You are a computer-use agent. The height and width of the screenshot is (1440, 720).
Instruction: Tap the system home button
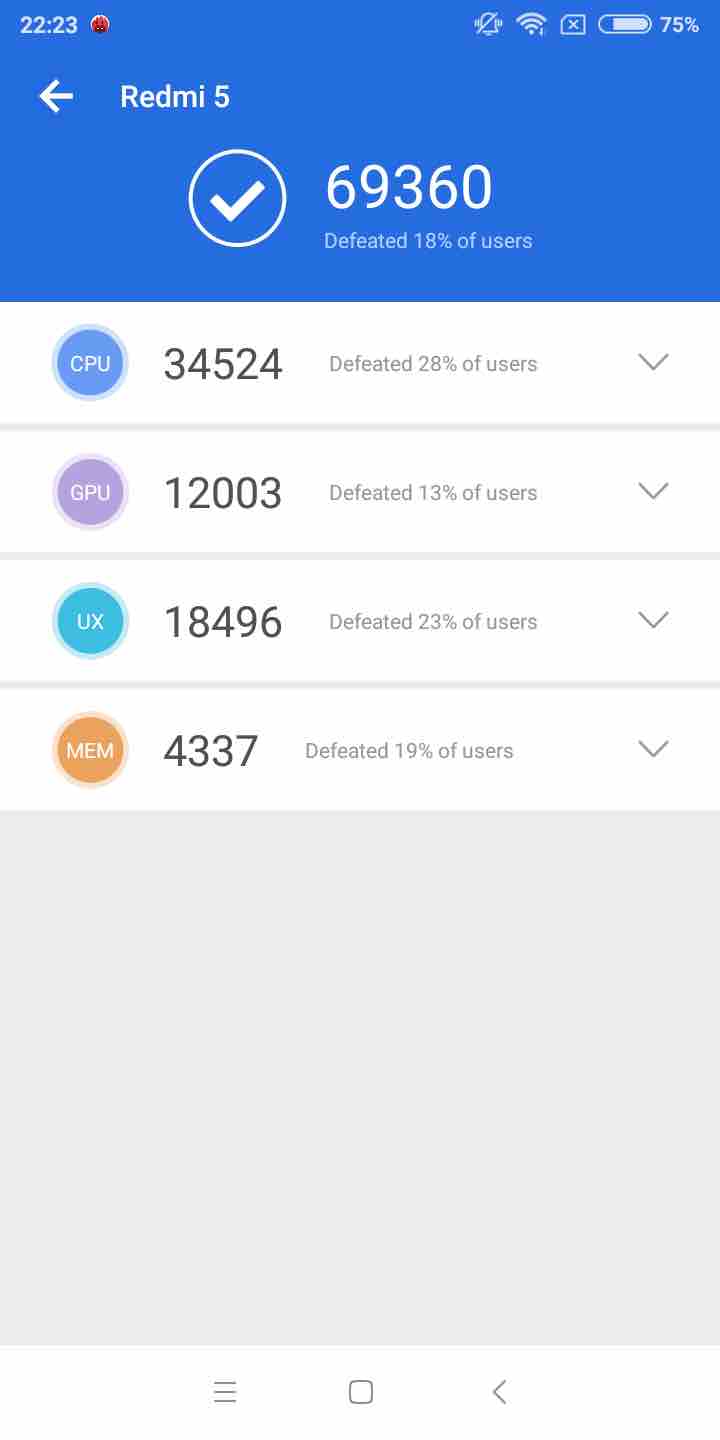coord(361,1391)
